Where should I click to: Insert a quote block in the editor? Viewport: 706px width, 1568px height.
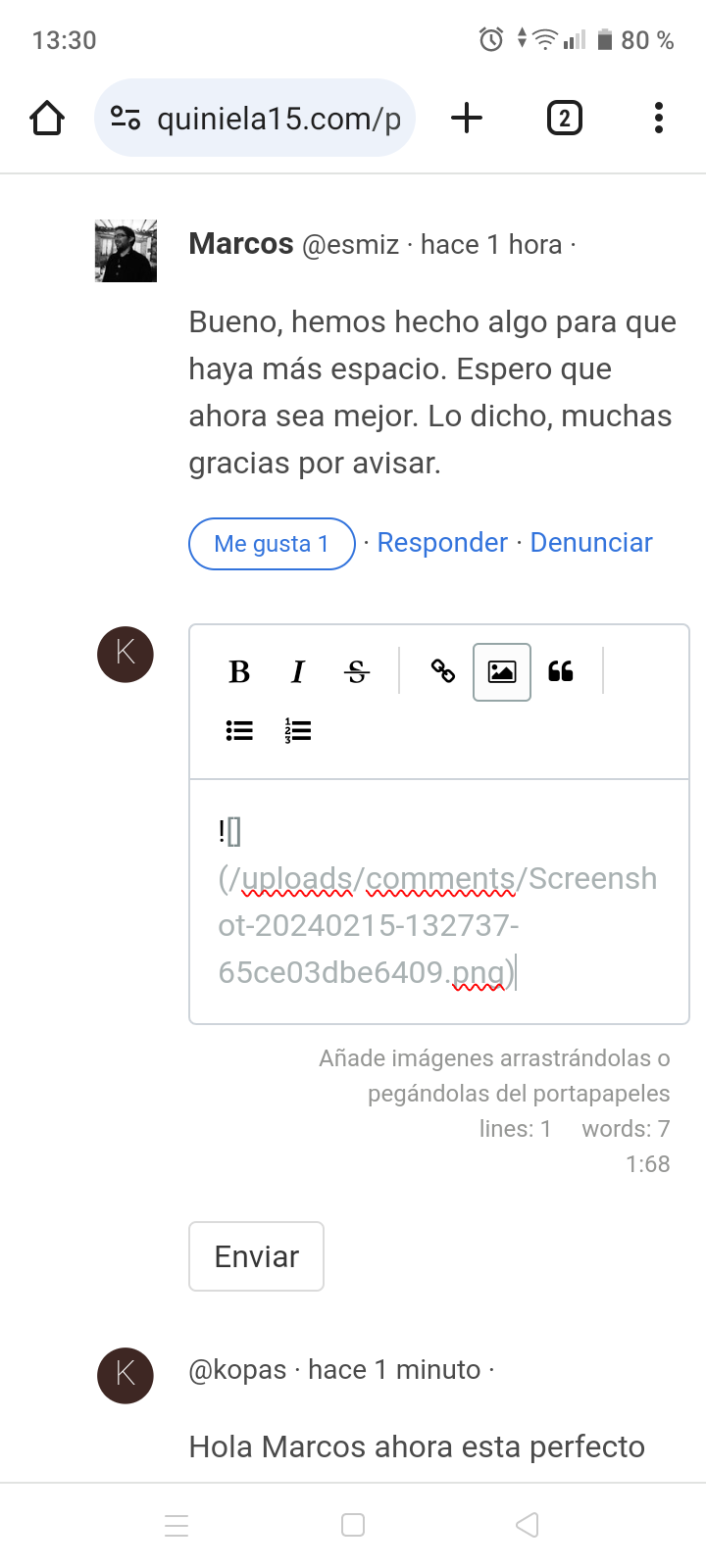(x=561, y=672)
